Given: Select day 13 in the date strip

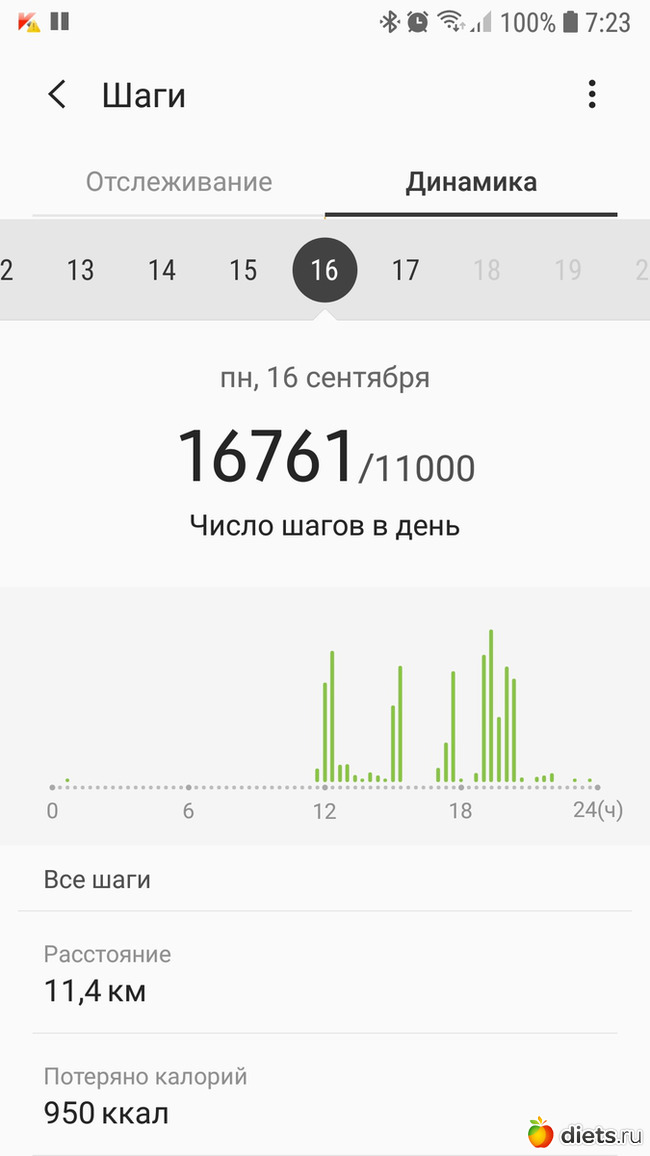Looking at the screenshot, I should [80, 270].
